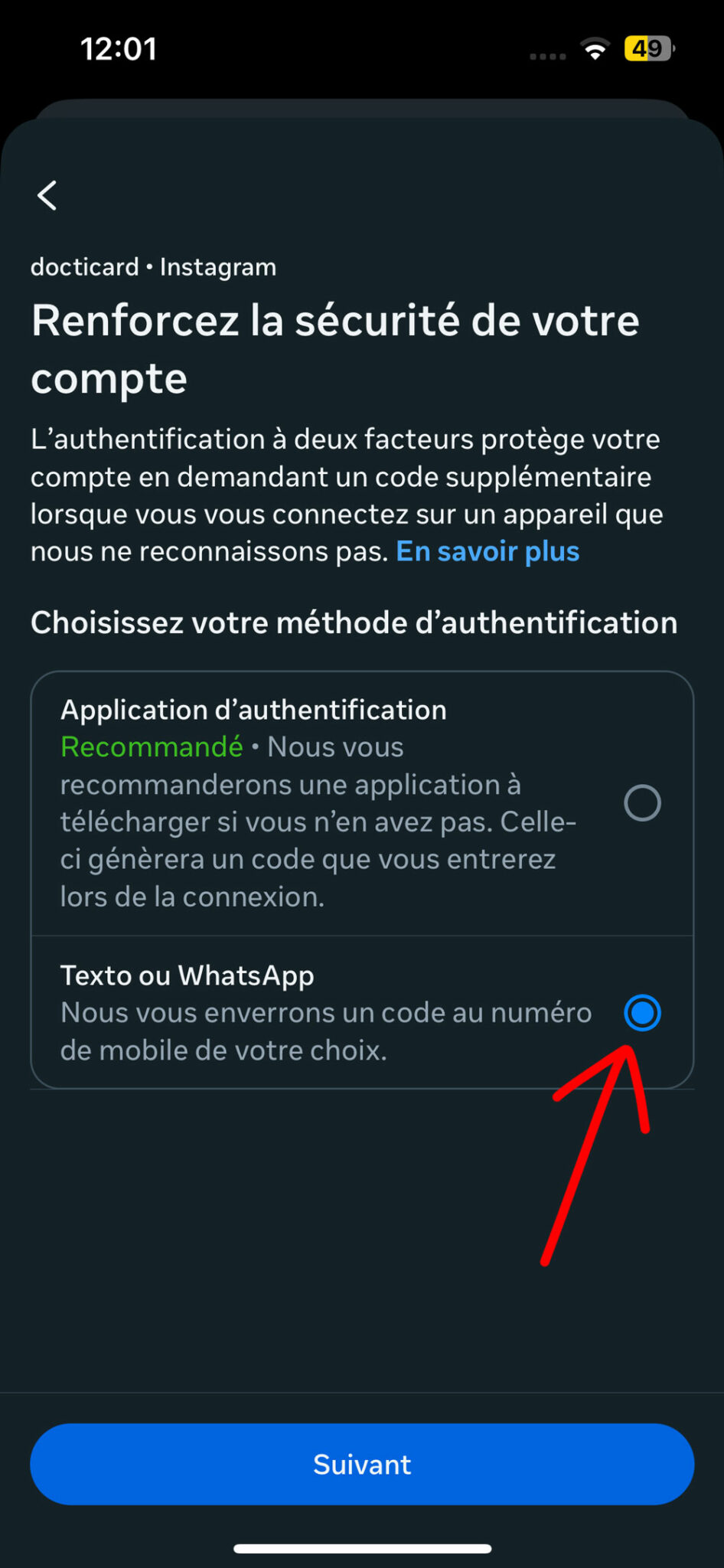The image size is (724, 1568).
Task: Deselect the currently checked WhatsApp option
Action: coord(641,1013)
